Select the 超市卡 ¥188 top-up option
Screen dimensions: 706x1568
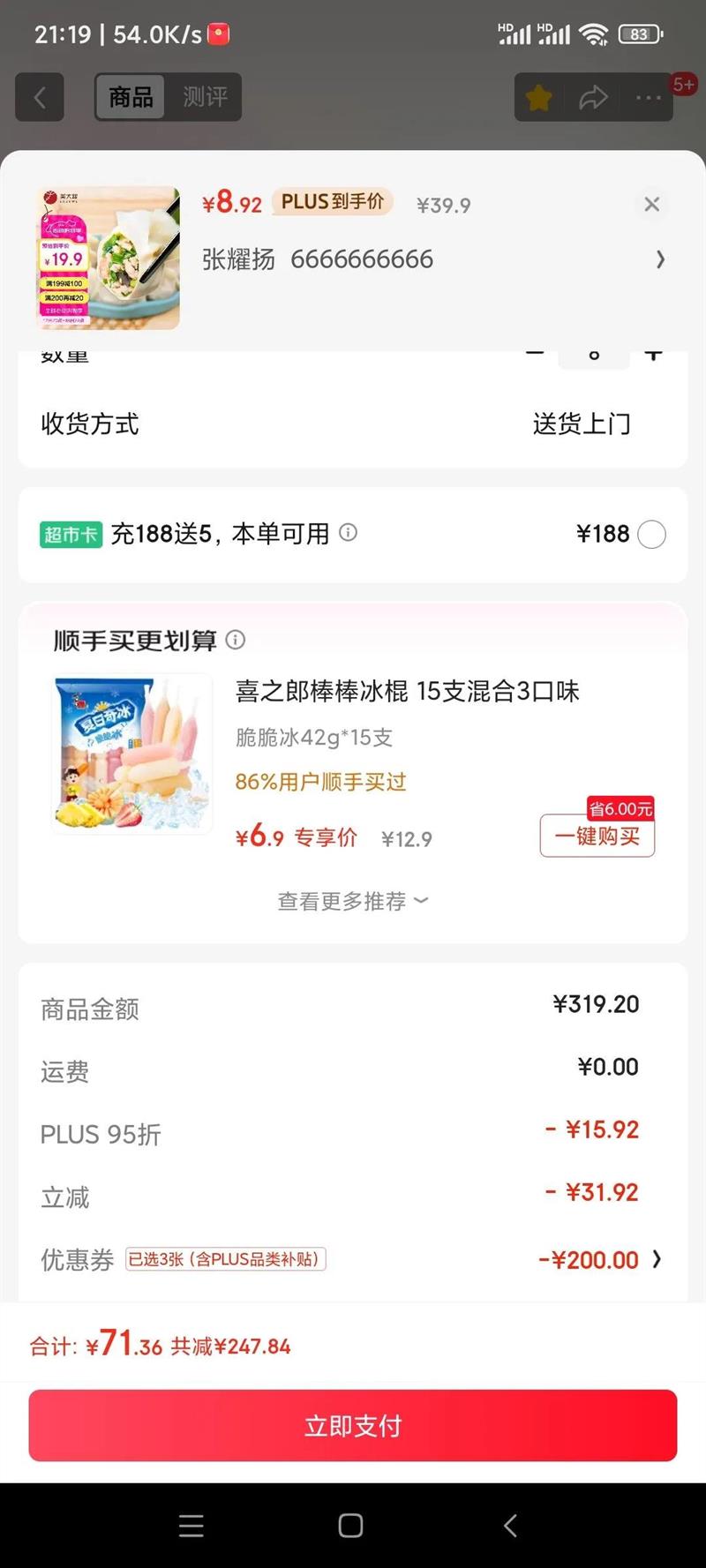click(651, 534)
